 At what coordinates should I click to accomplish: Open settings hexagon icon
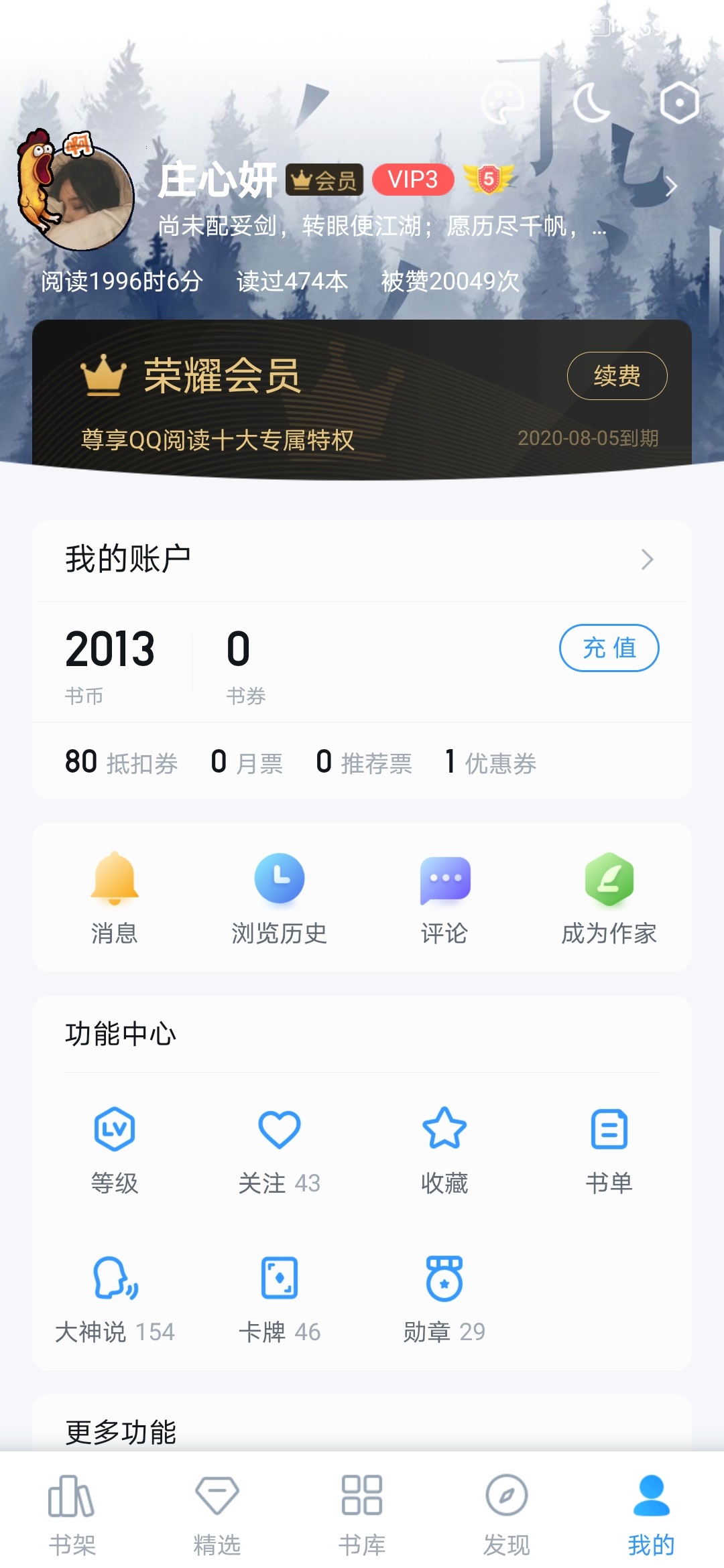679,104
